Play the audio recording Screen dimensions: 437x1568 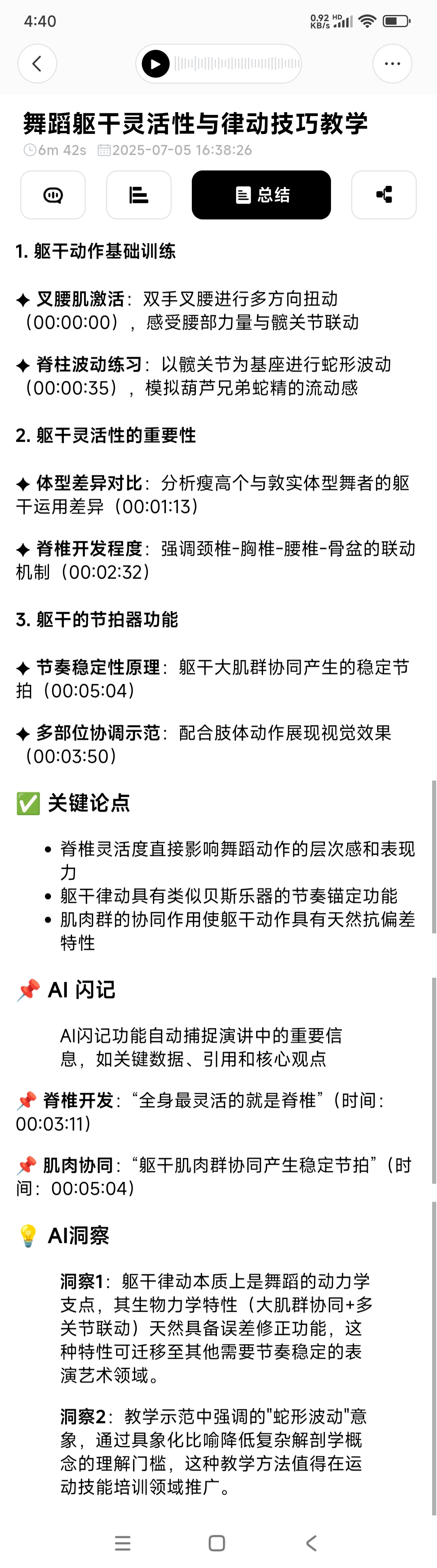(155, 63)
